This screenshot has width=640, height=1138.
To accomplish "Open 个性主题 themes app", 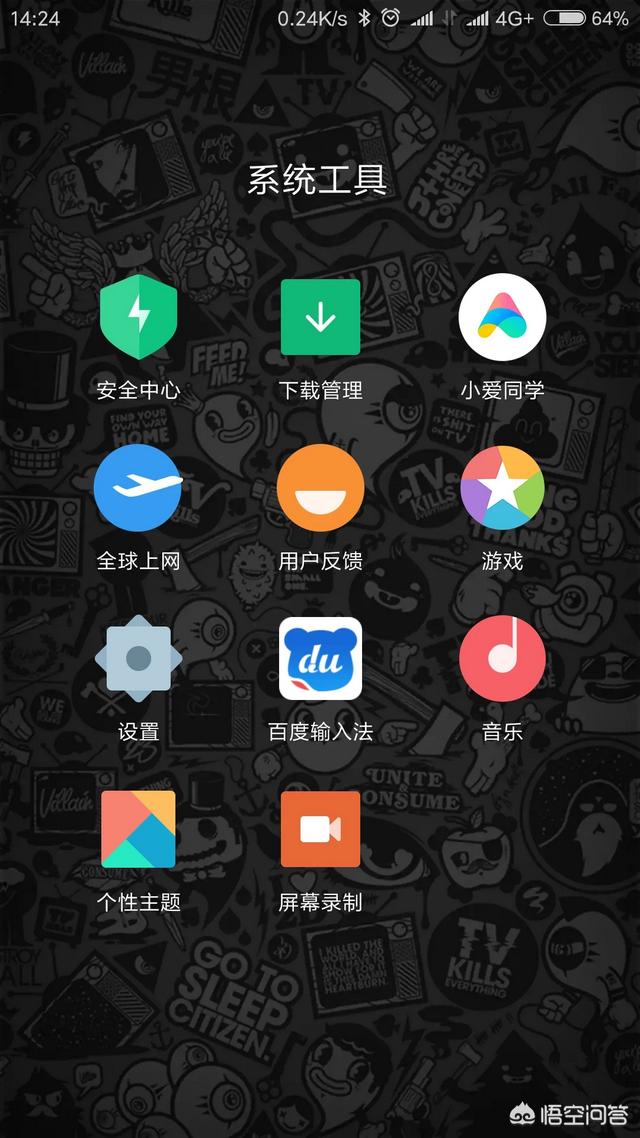I will [138, 829].
